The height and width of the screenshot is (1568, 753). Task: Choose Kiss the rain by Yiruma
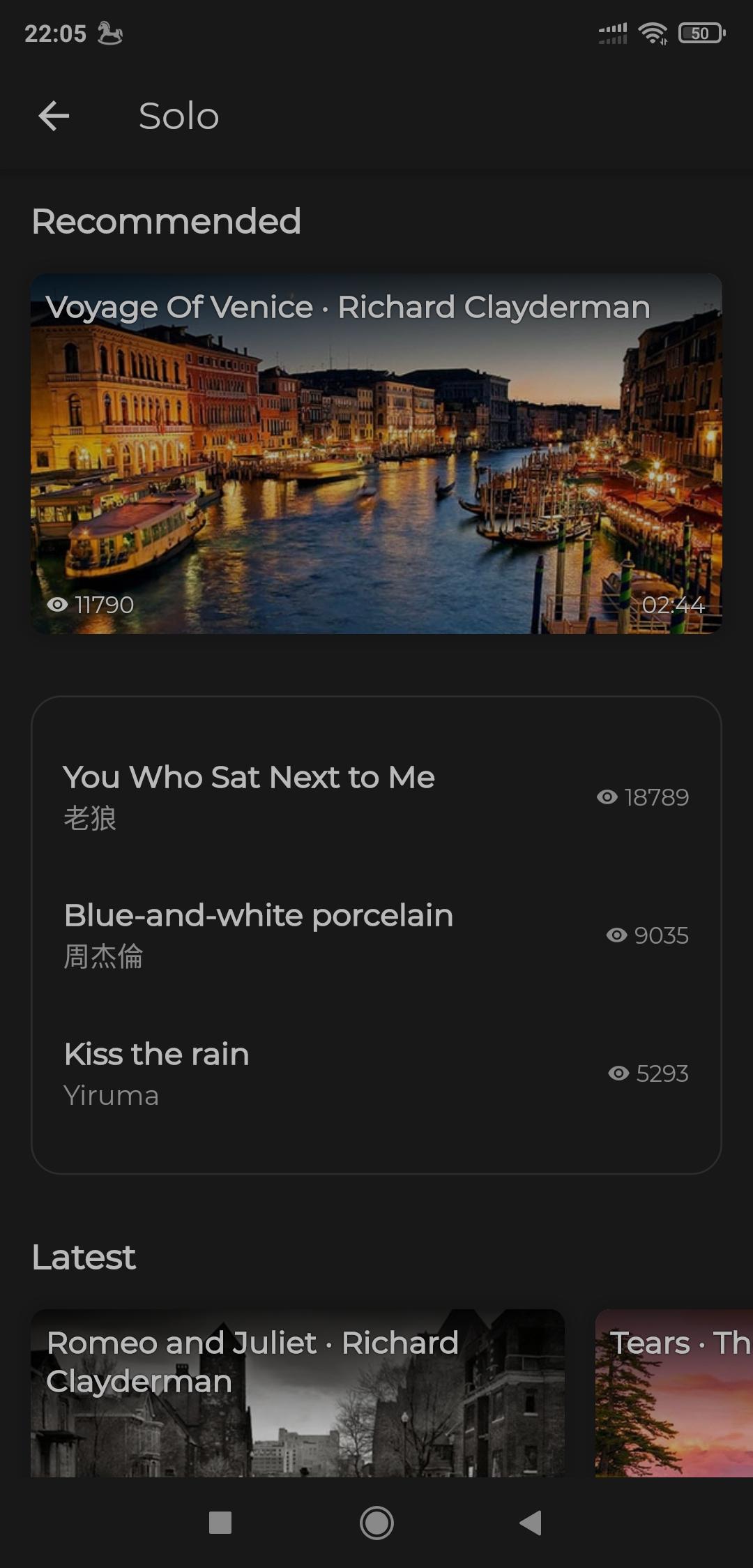pos(375,1073)
